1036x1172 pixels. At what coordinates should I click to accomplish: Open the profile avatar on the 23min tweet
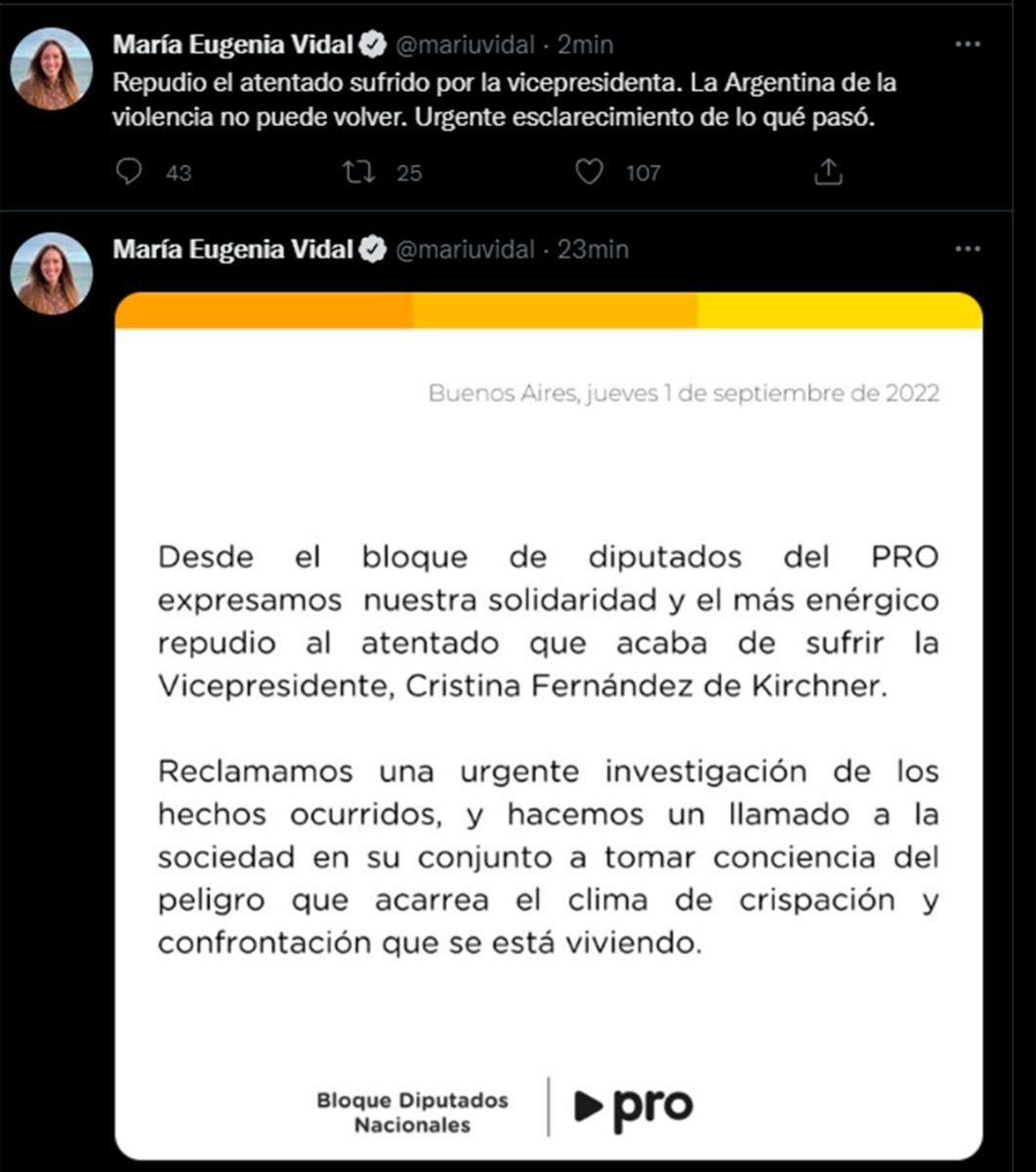point(52,273)
